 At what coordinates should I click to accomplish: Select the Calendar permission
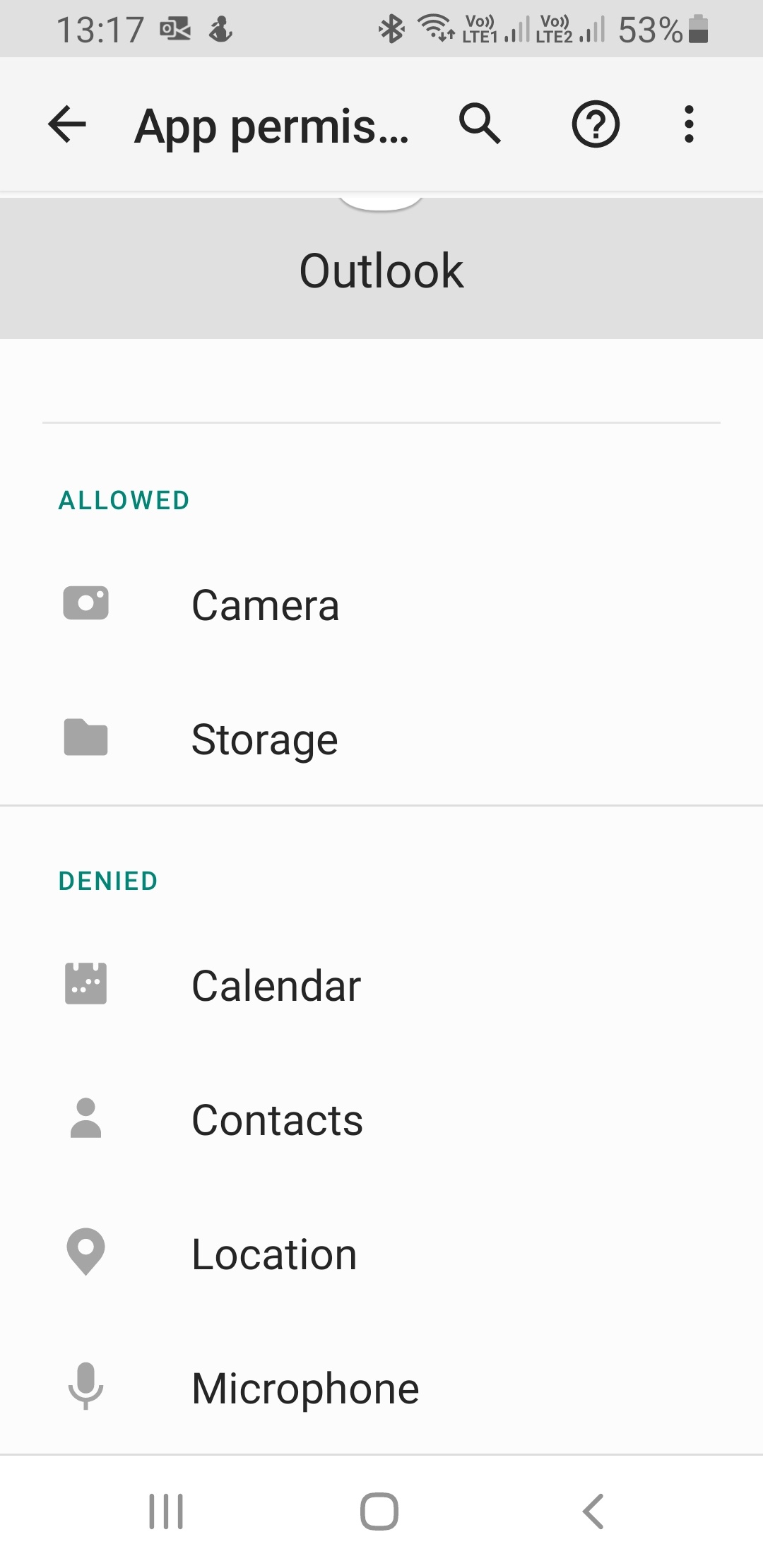pyautogui.click(x=276, y=986)
